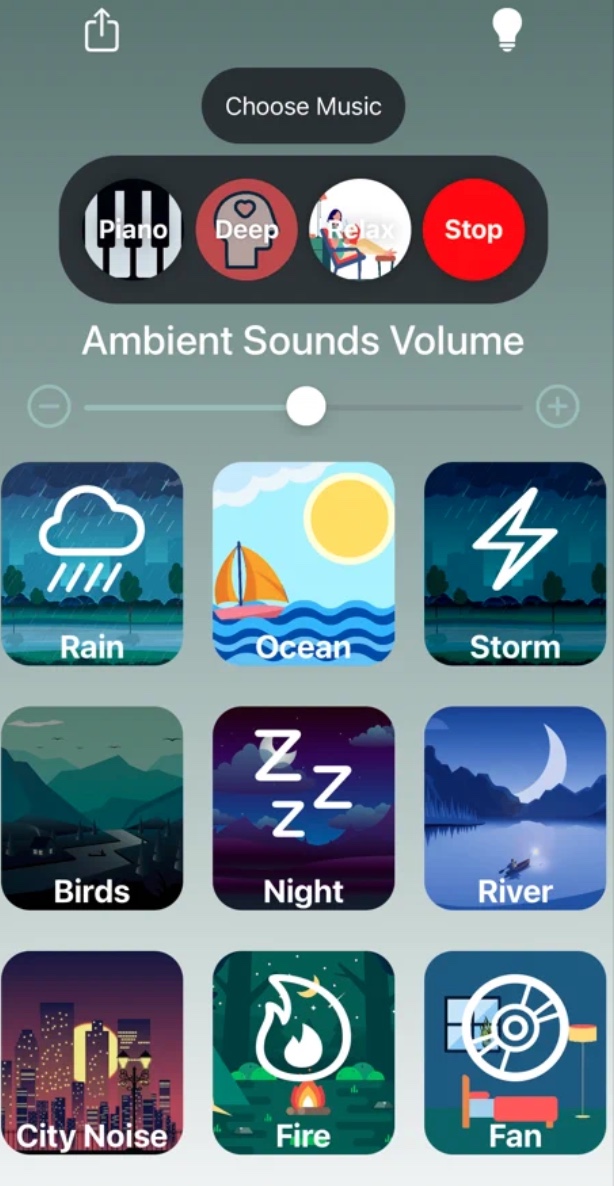Play the Ocean sound
Screen dimensions: 614x1186
304,564
